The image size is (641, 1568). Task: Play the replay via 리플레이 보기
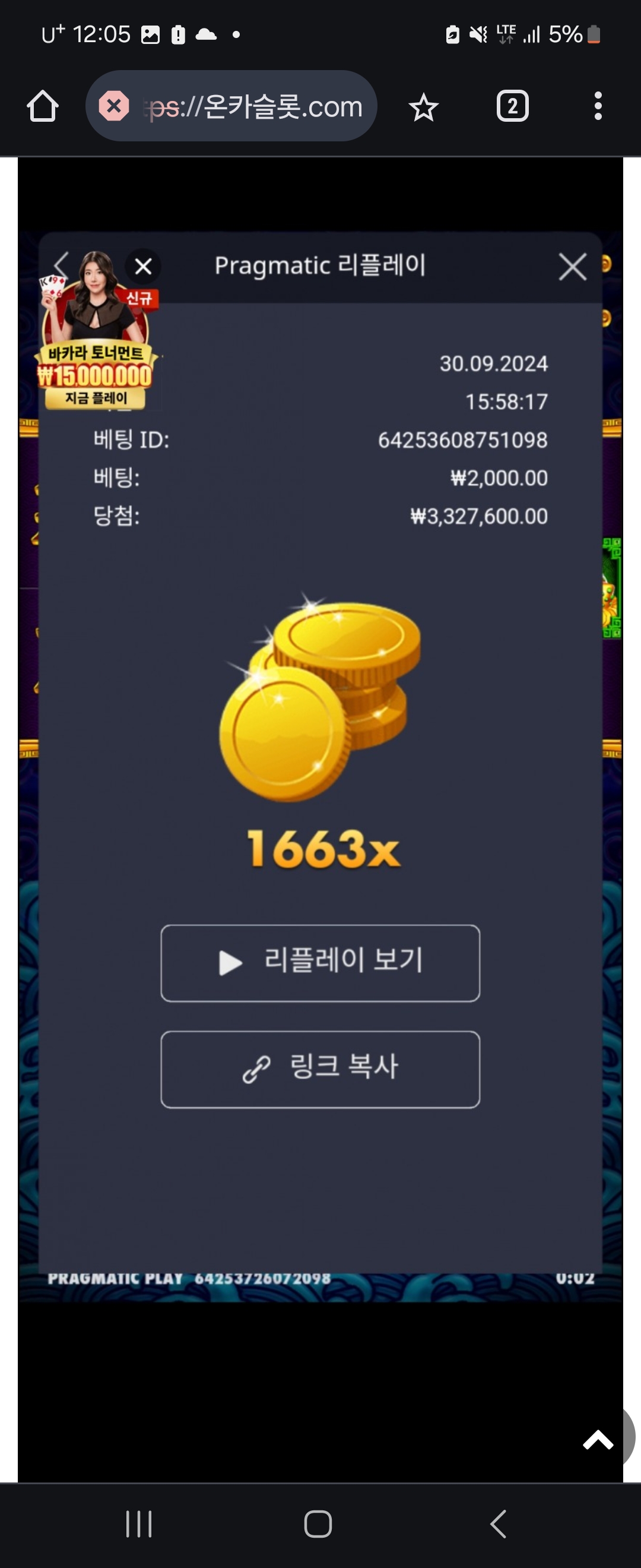pos(320,963)
